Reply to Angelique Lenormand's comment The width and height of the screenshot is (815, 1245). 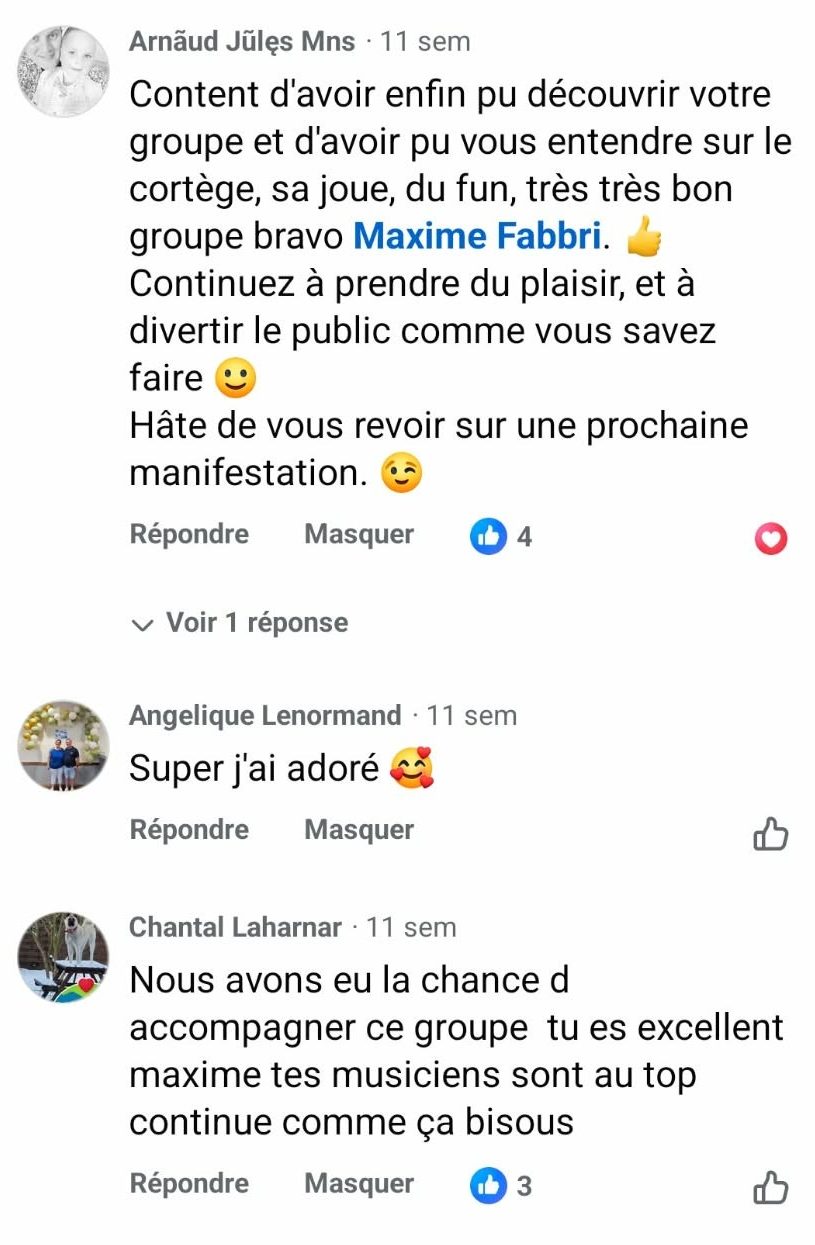tap(189, 830)
